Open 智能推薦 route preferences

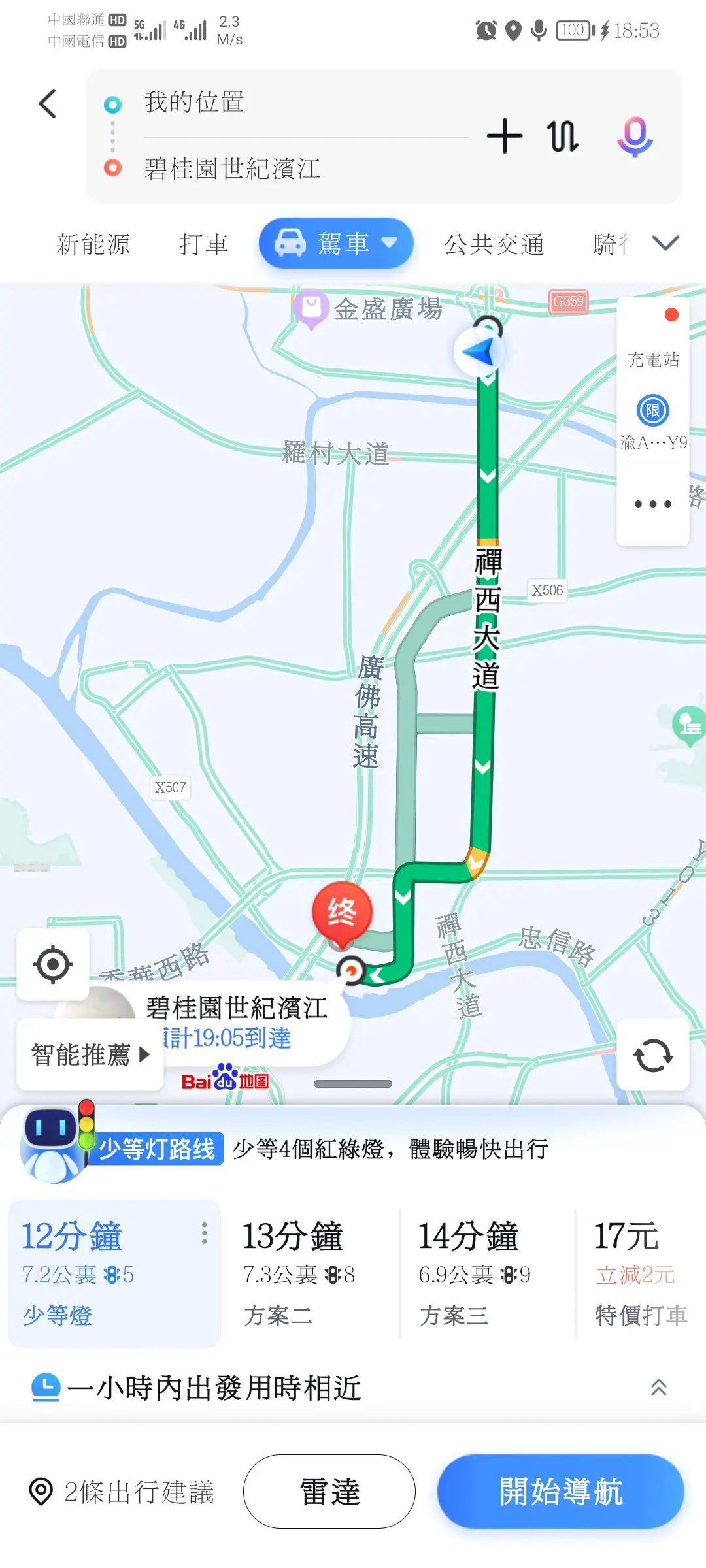click(90, 1054)
